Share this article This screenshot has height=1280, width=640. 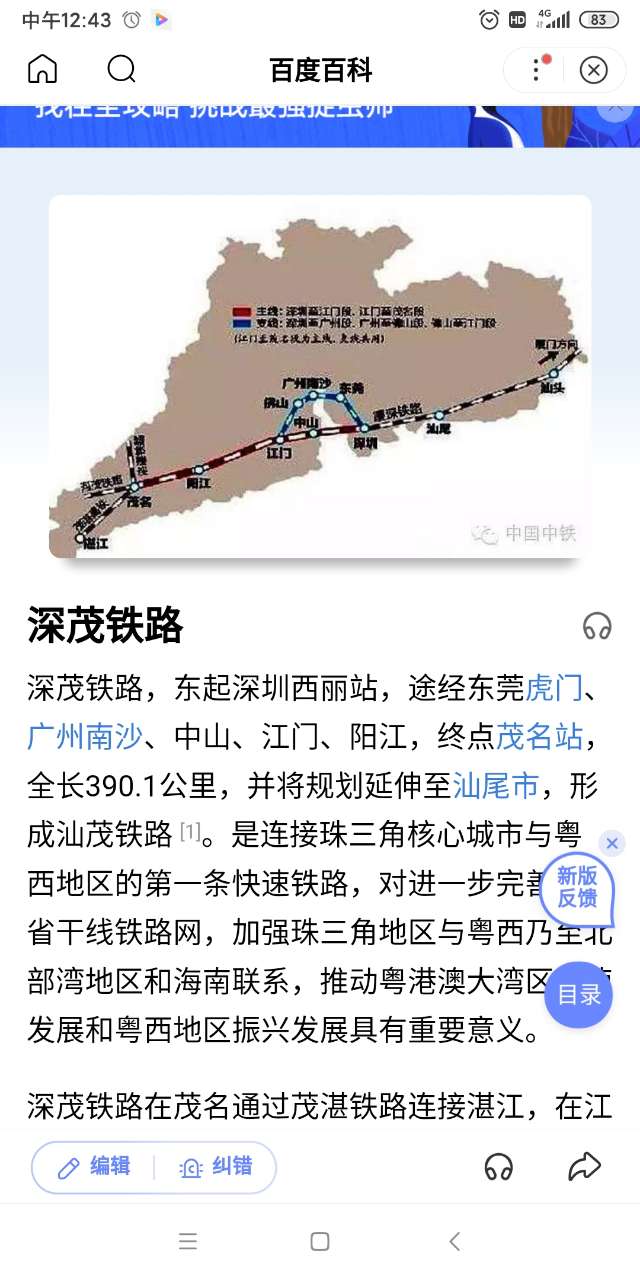[584, 1166]
